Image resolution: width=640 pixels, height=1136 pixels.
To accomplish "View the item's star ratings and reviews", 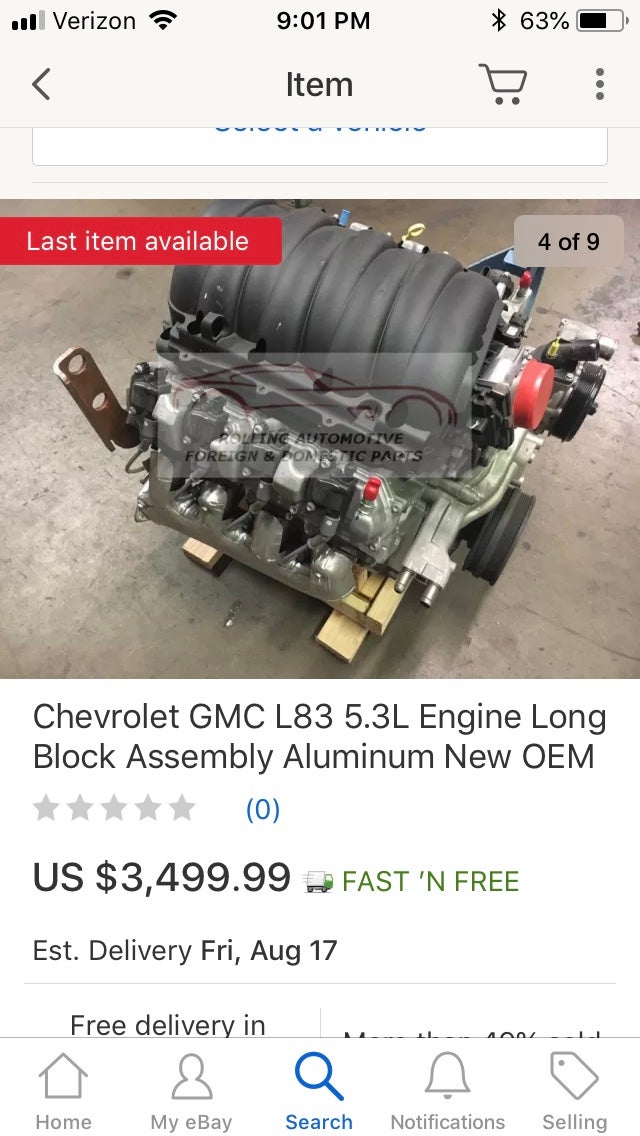I will click(156, 808).
